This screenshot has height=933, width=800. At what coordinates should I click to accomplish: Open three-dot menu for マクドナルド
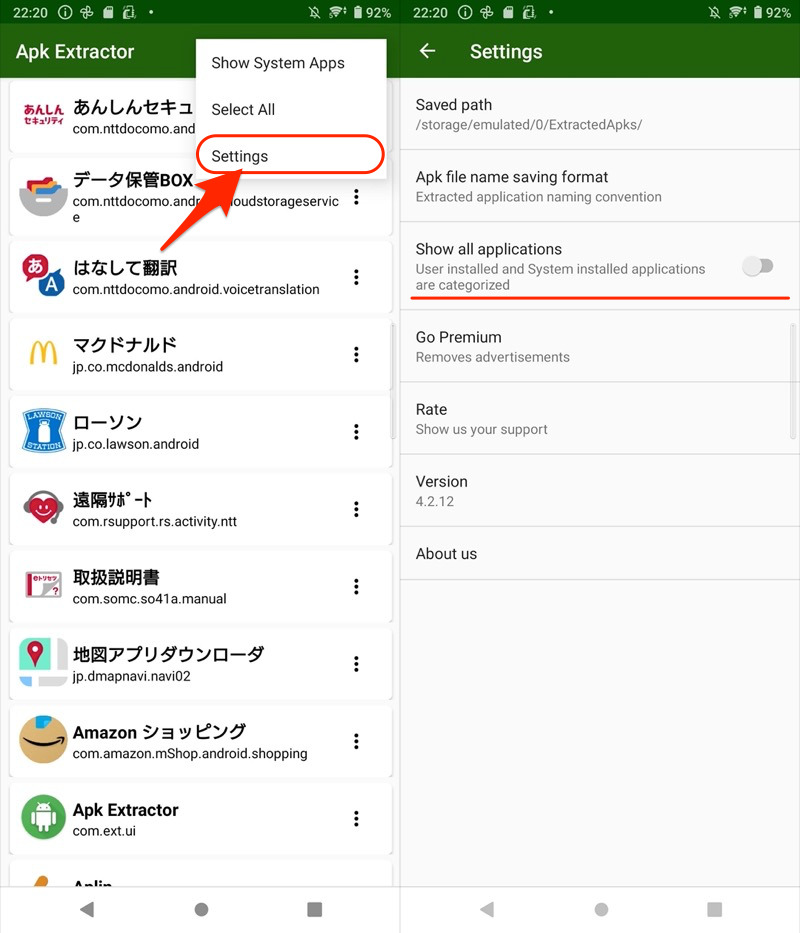click(x=356, y=354)
